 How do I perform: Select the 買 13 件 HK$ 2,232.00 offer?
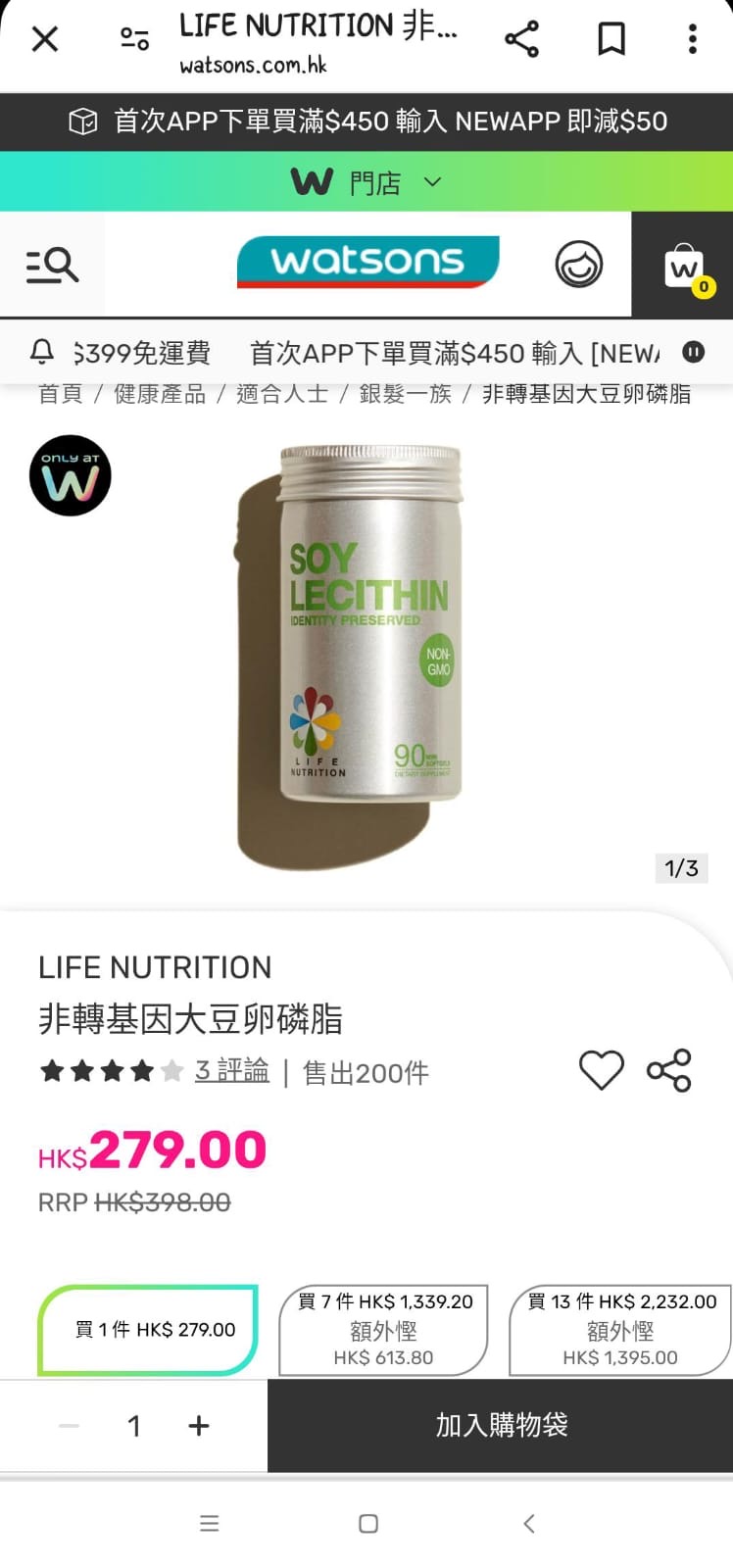coord(620,1330)
